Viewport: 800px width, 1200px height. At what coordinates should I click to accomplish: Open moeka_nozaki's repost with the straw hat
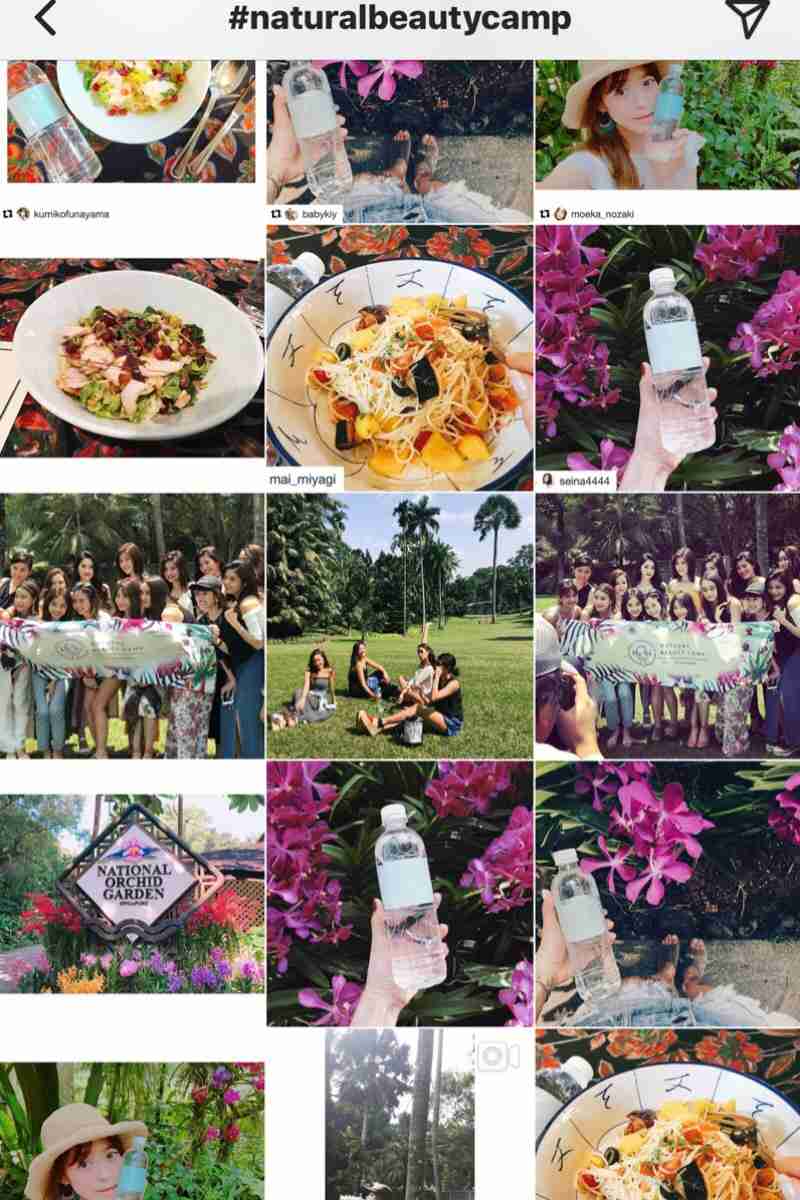click(667, 125)
